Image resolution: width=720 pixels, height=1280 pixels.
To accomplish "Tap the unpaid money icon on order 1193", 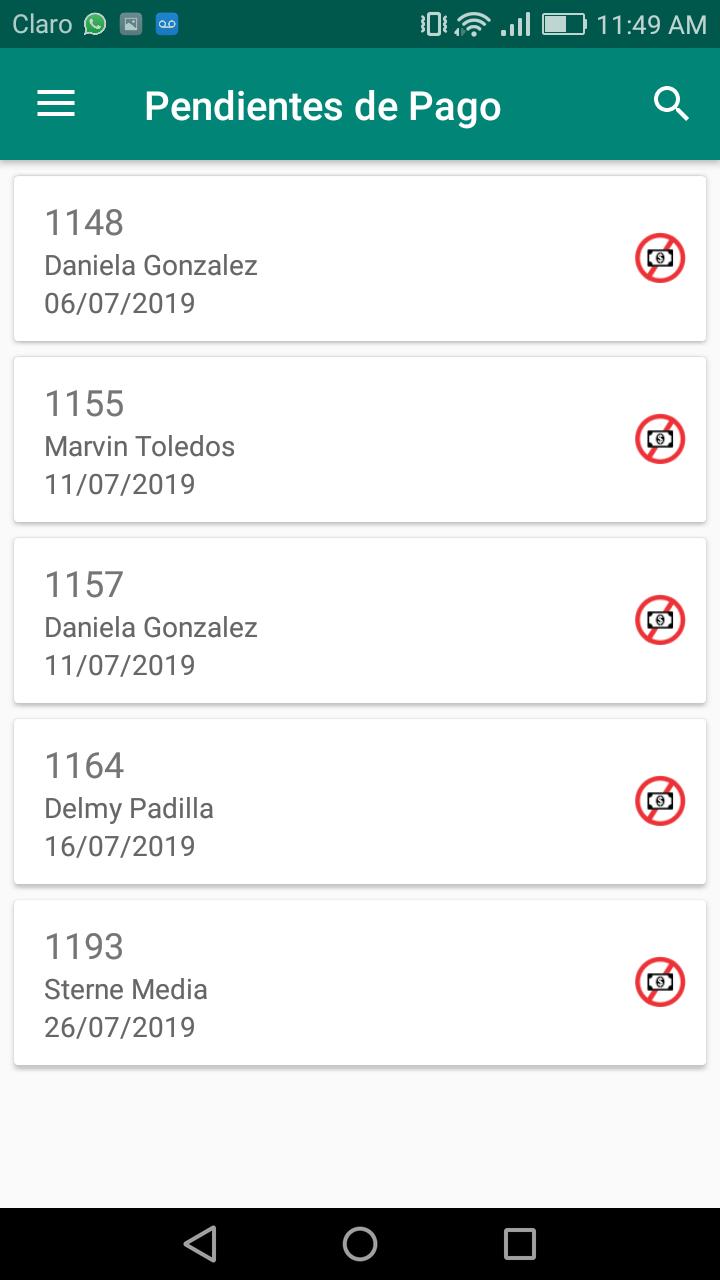I will click(660, 983).
